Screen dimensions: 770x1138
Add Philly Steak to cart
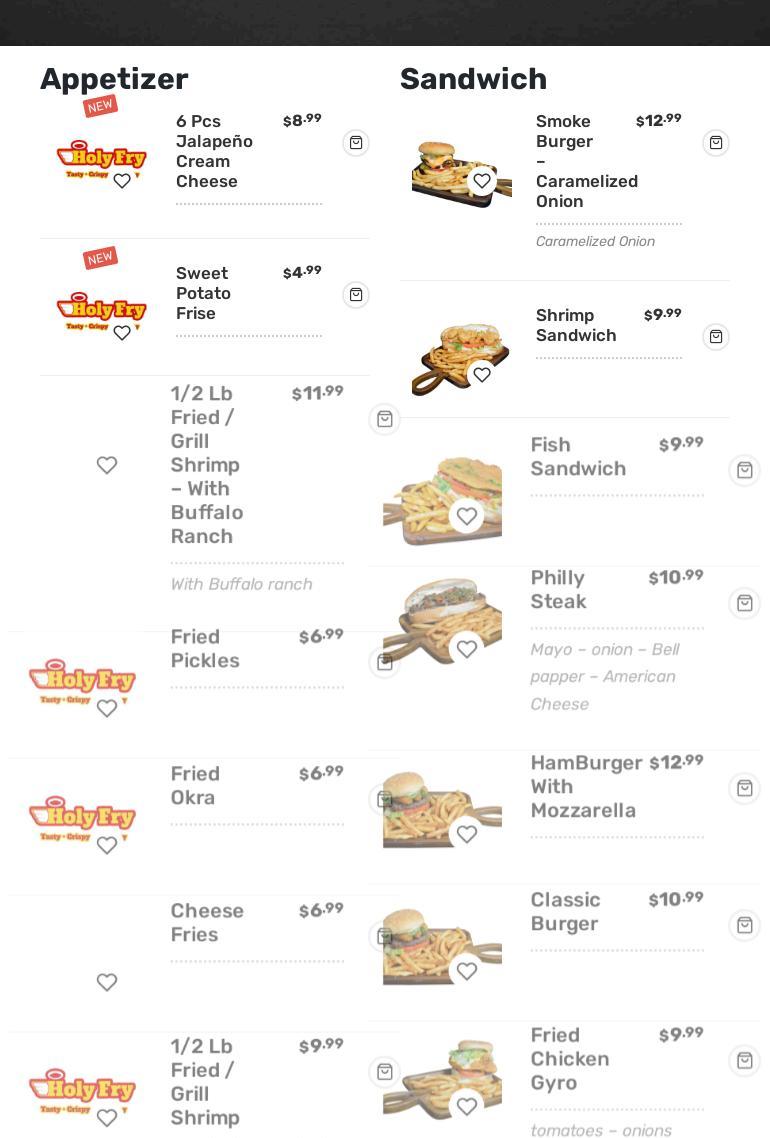tap(745, 603)
